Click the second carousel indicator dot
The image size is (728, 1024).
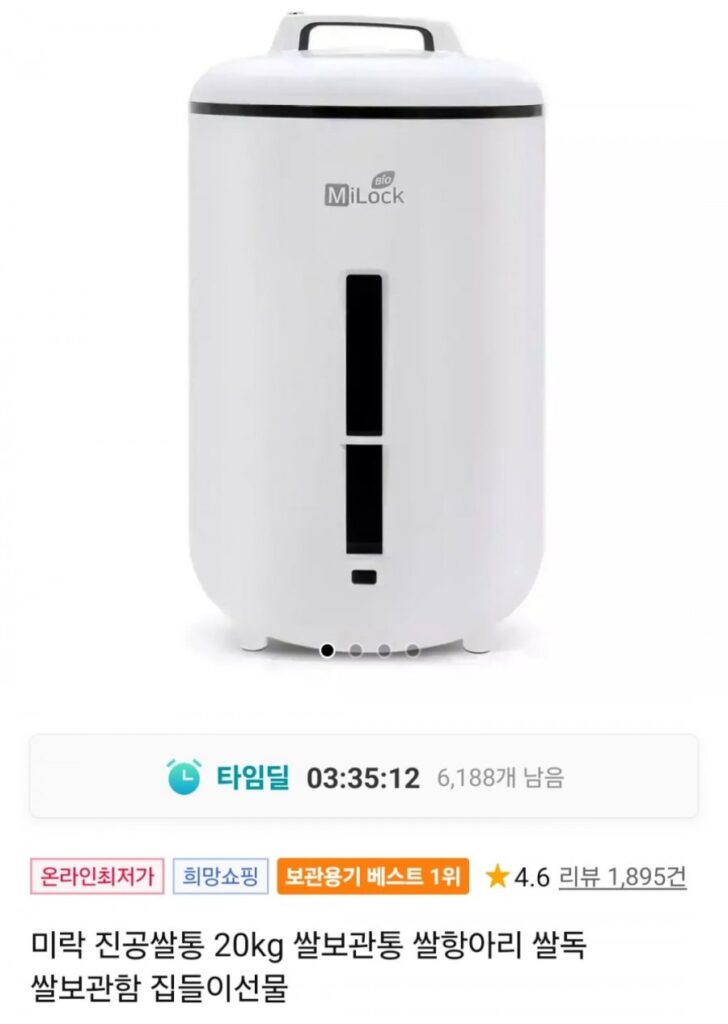pyautogui.click(x=356, y=651)
